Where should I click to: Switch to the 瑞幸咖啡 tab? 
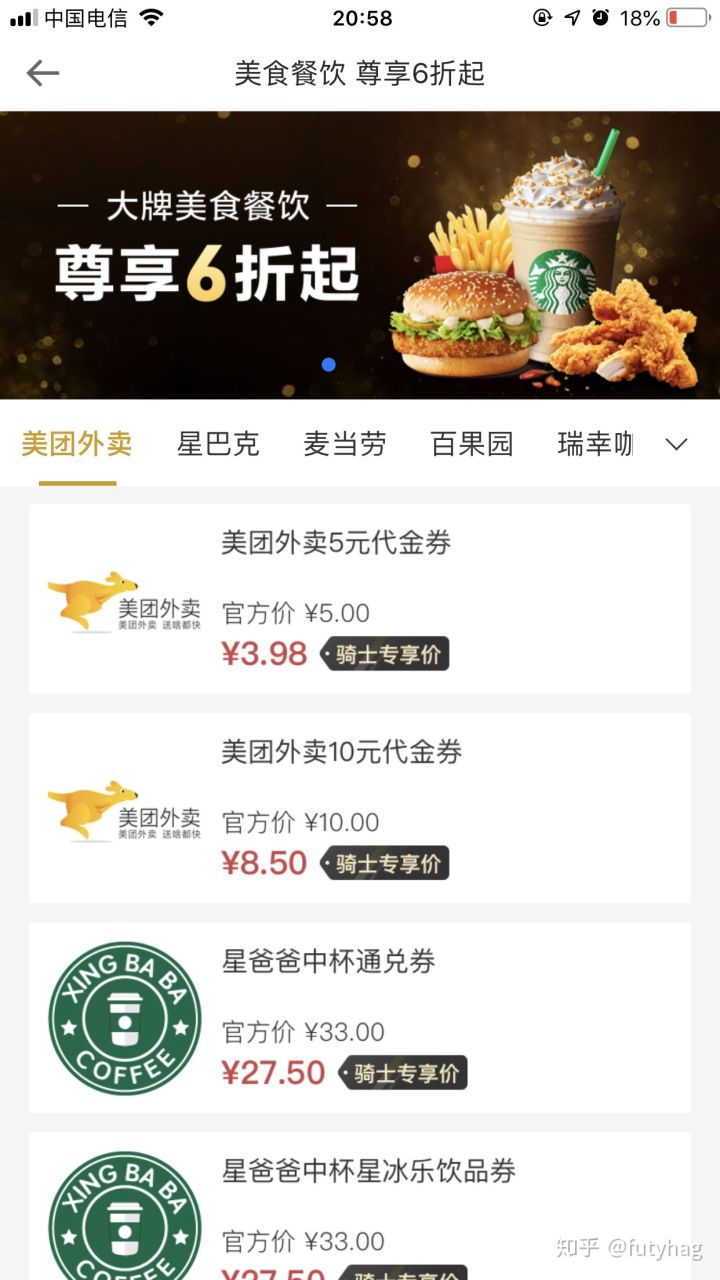pyautogui.click(x=595, y=444)
